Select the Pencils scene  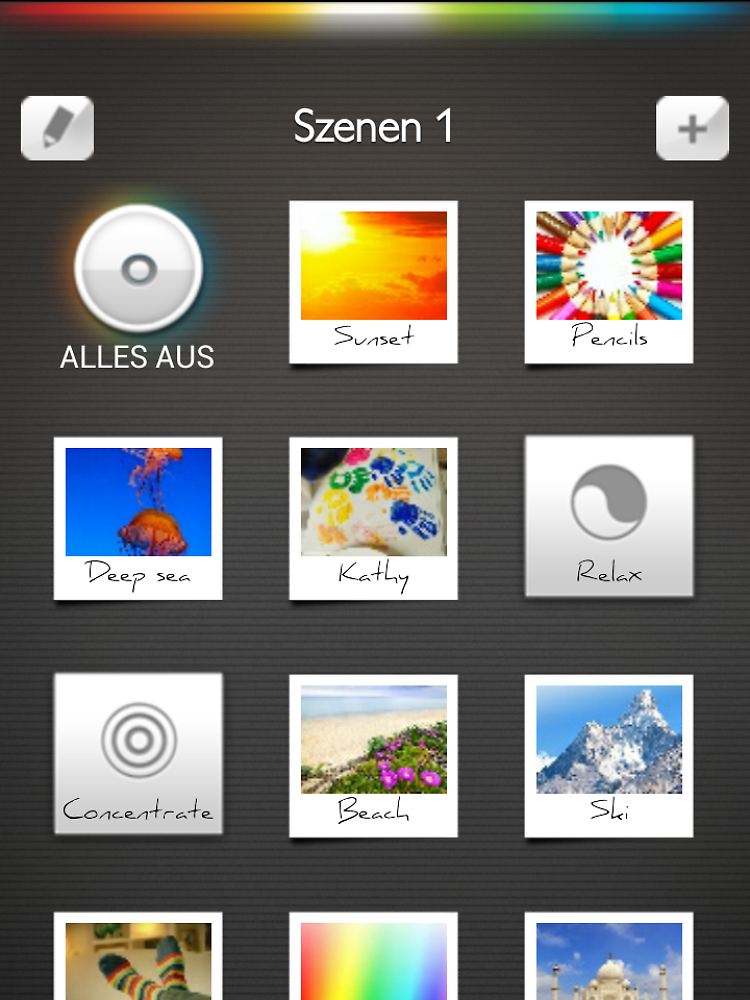pyautogui.click(x=608, y=281)
